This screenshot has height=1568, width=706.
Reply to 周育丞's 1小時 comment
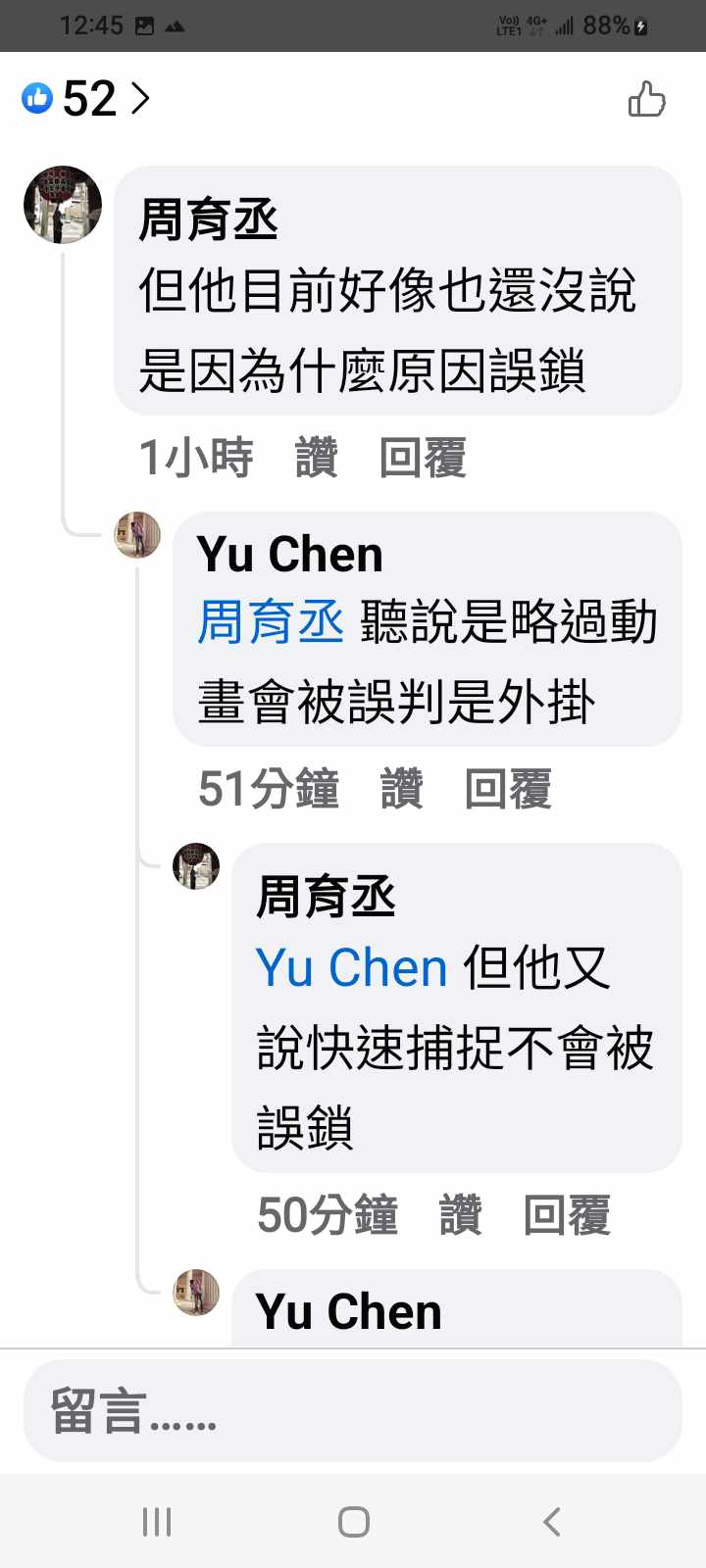click(423, 458)
